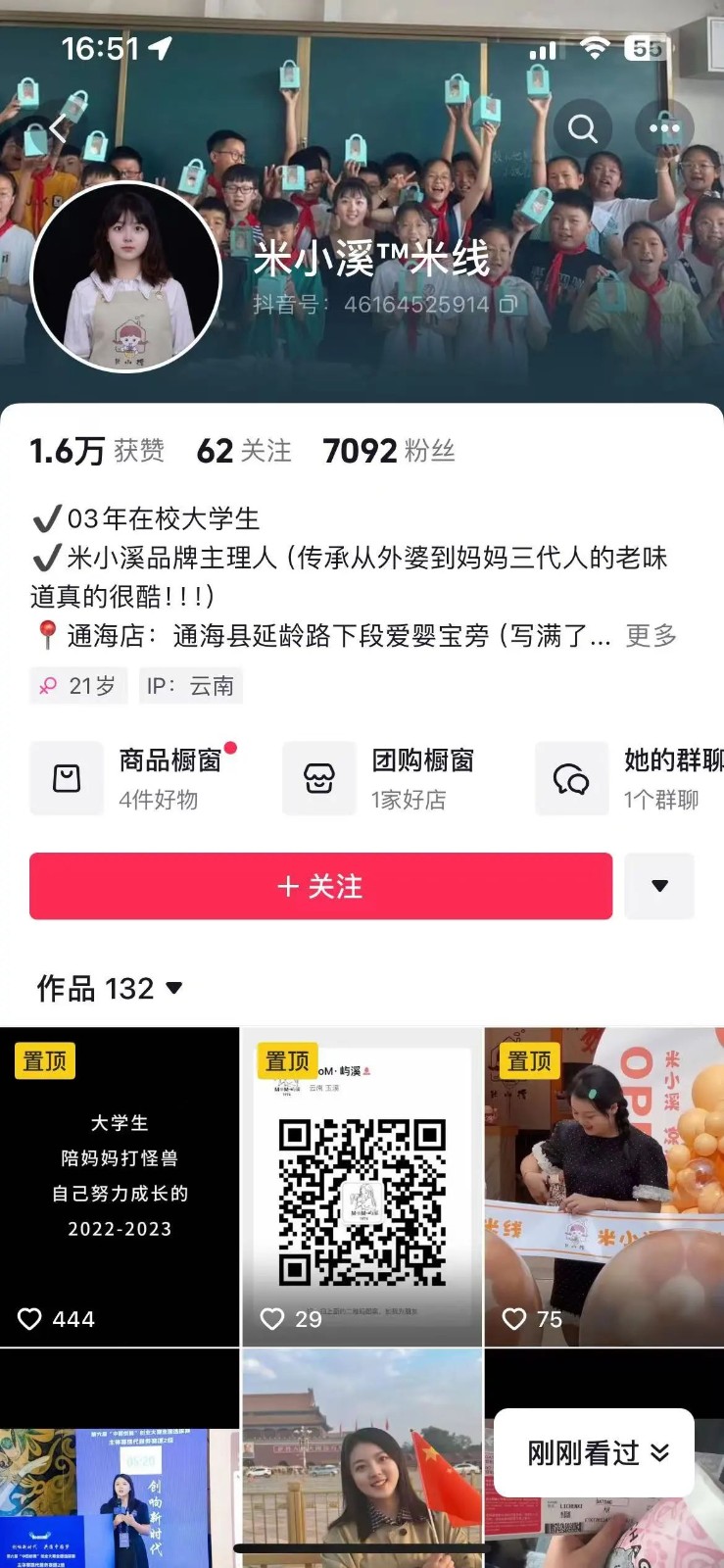
Task: Copy the Douyin ID number
Action: [x=507, y=305]
